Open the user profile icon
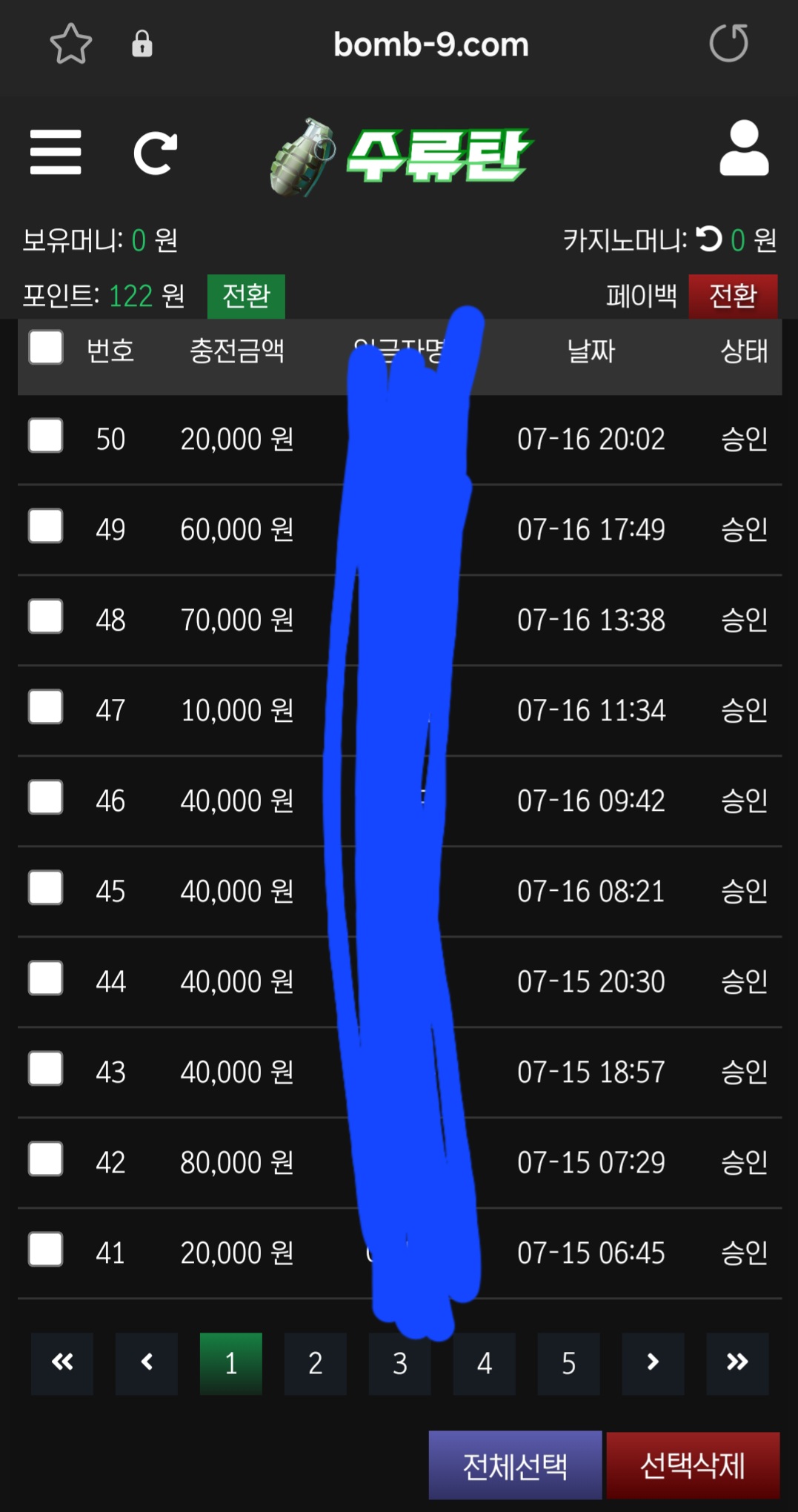The height and width of the screenshot is (1512, 798). pyautogui.click(x=744, y=149)
